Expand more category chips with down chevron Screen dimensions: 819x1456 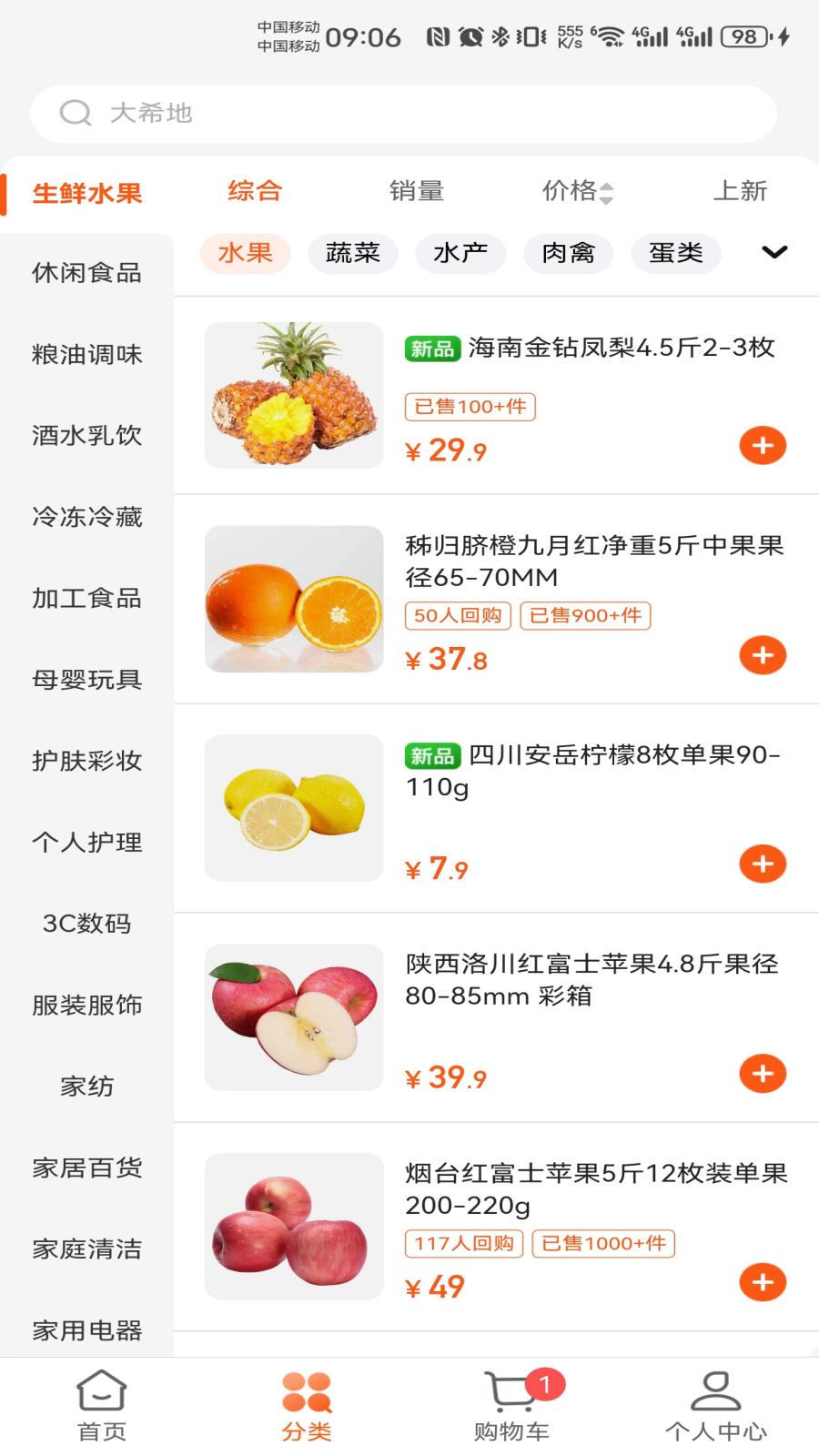click(774, 252)
